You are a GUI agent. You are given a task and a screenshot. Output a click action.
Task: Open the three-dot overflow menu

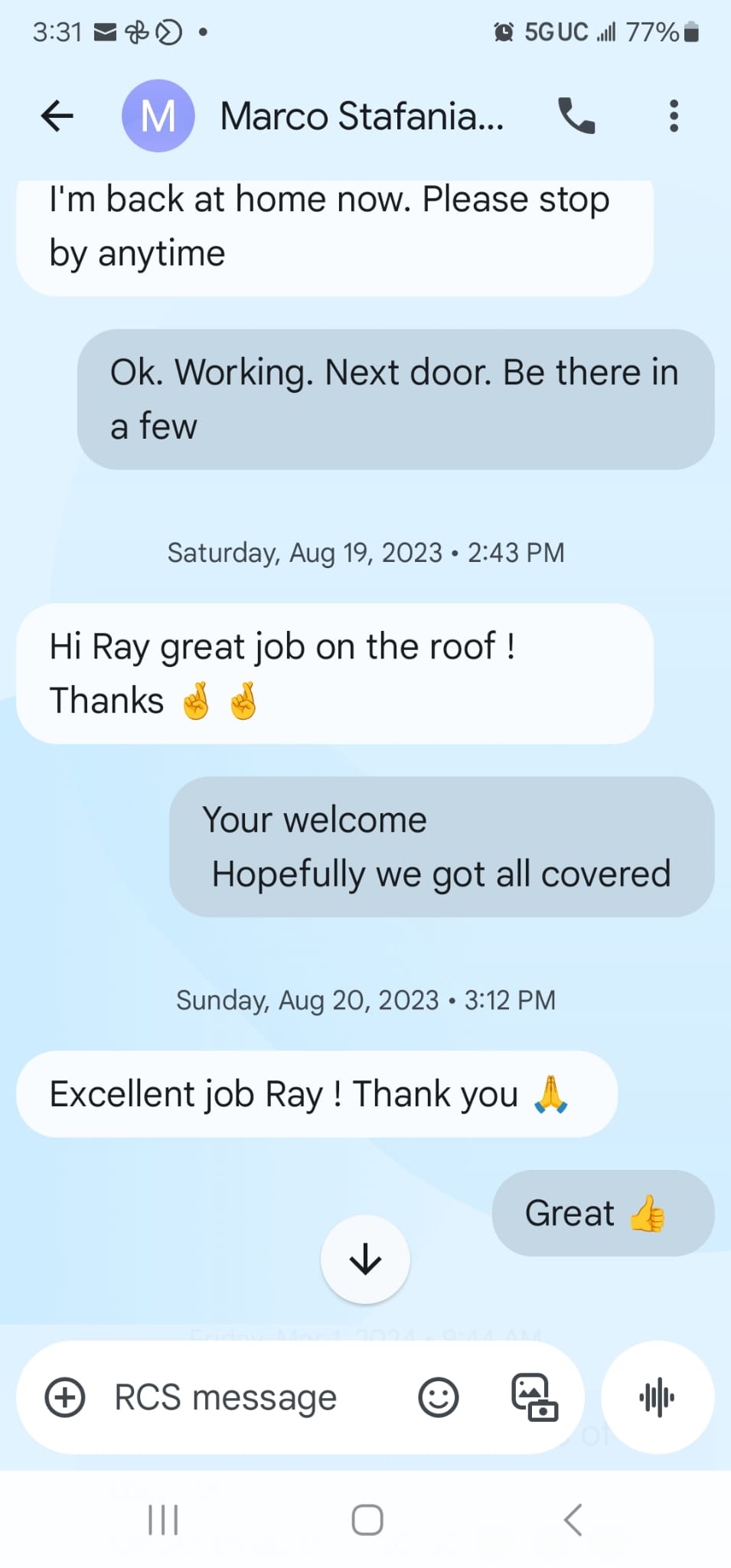(674, 116)
